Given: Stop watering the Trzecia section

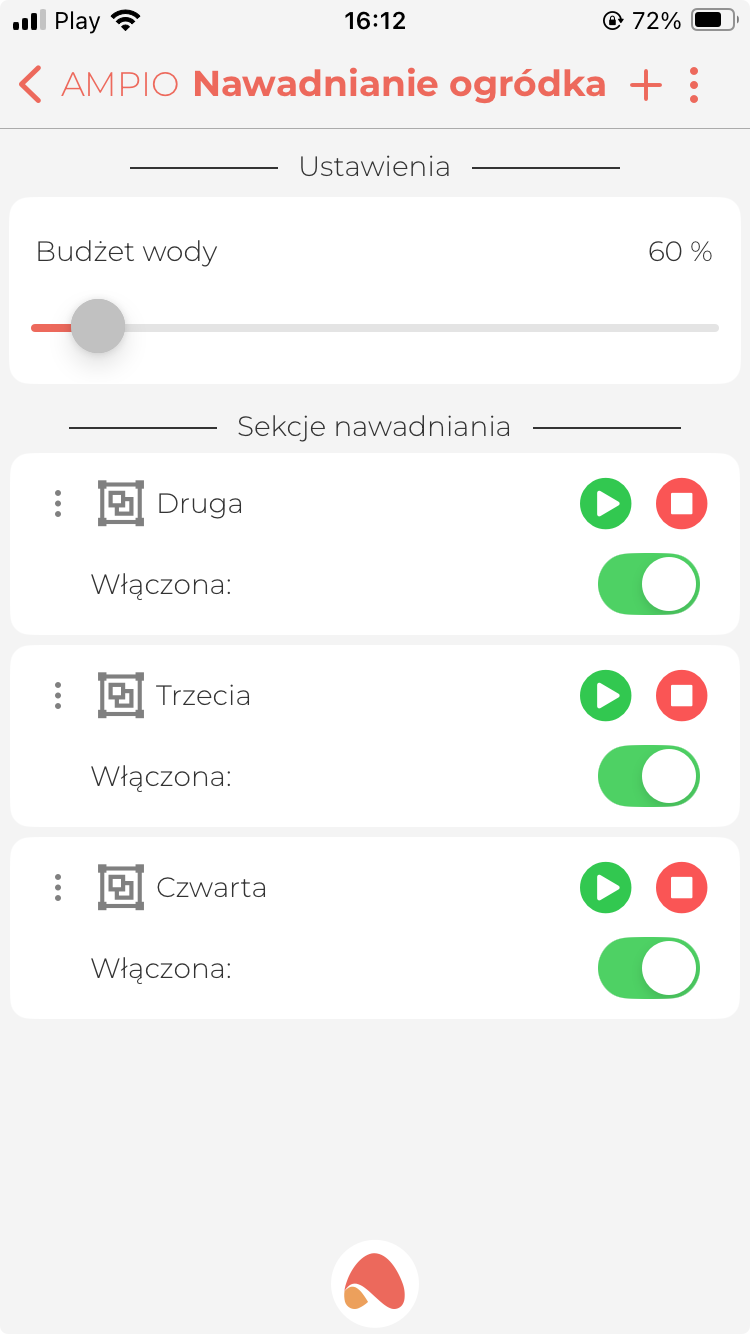Looking at the screenshot, I should (682, 696).
